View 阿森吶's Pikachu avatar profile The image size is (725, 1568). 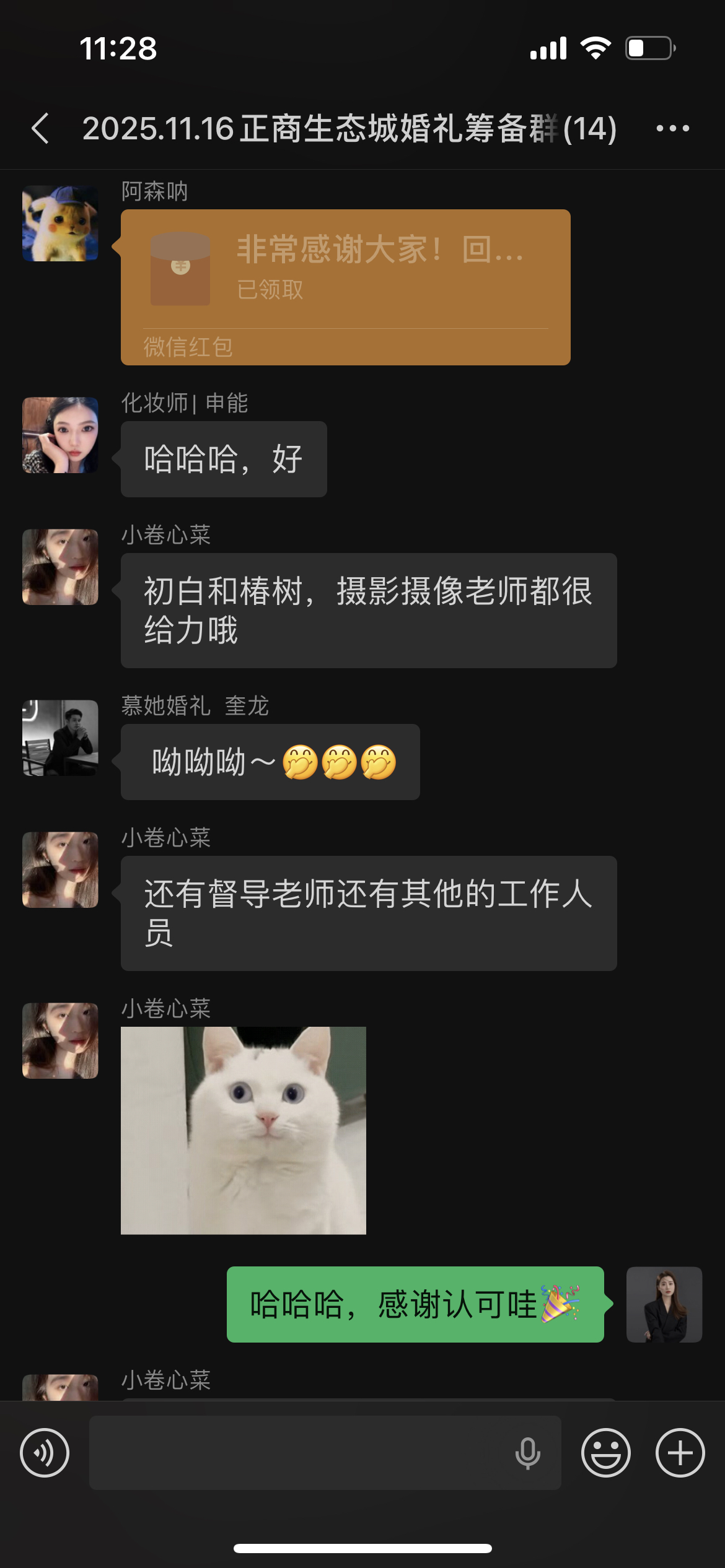tap(60, 224)
